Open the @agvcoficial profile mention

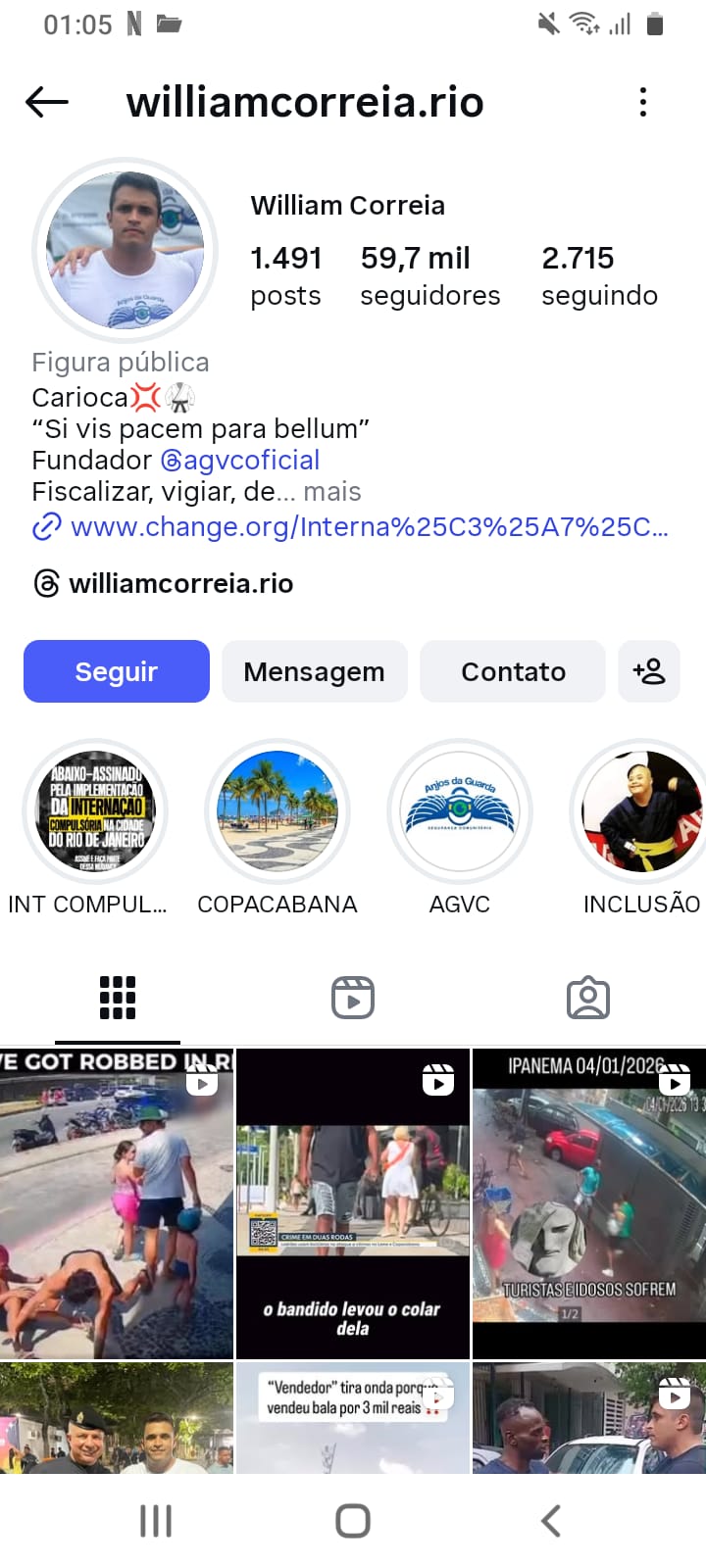pyautogui.click(x=240, y=460)
